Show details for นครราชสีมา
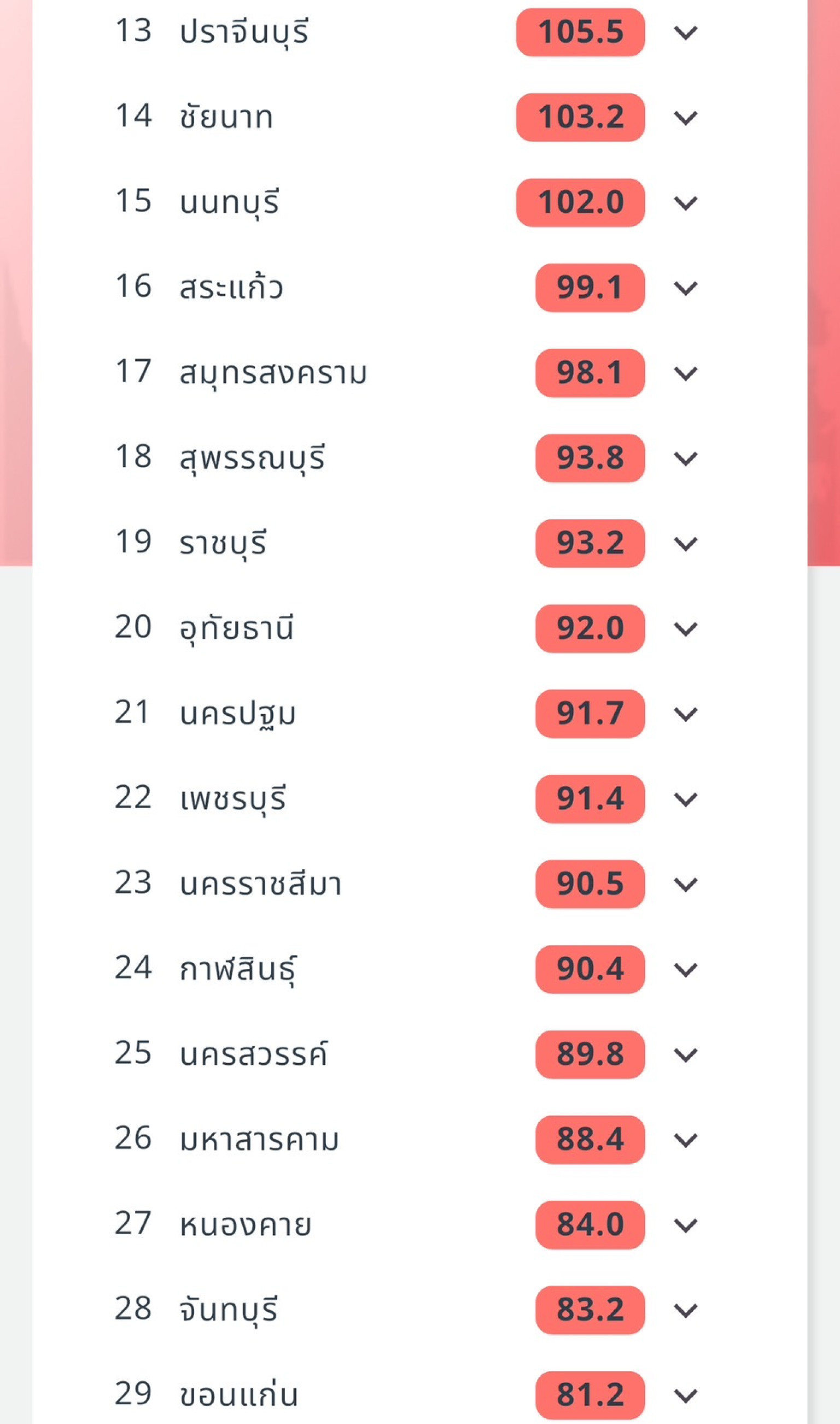 pos(685,885)
